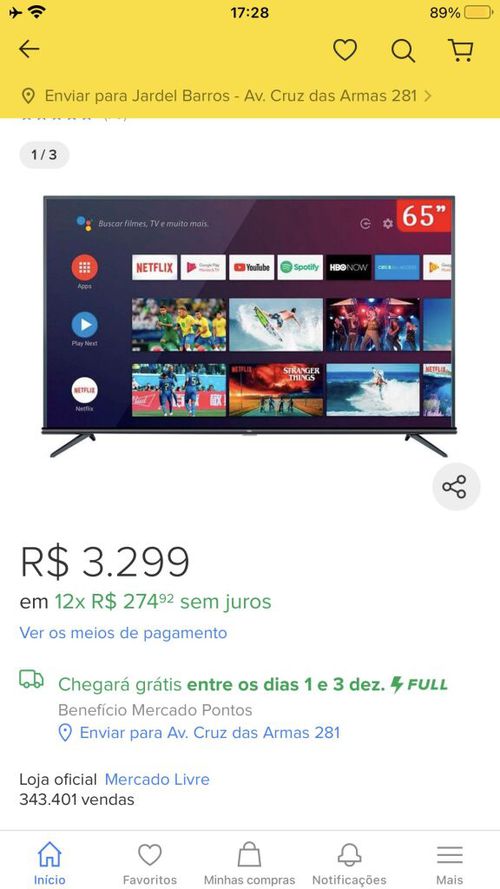This screenshot has height=889, width=500.
Task: Switch to the Inicio tab
Action: click(49, 863)
